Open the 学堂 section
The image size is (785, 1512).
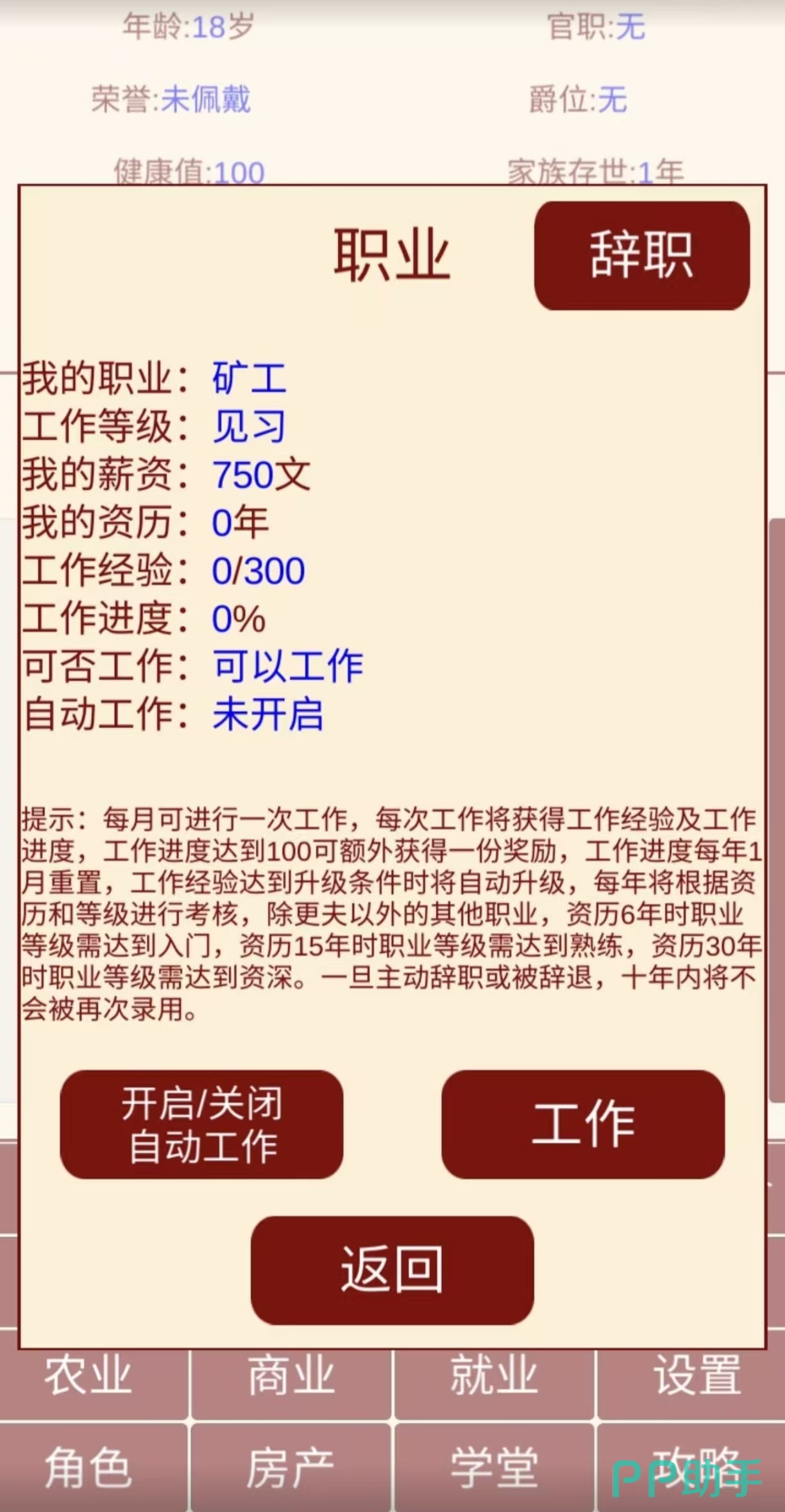[x=494, y=1468]
